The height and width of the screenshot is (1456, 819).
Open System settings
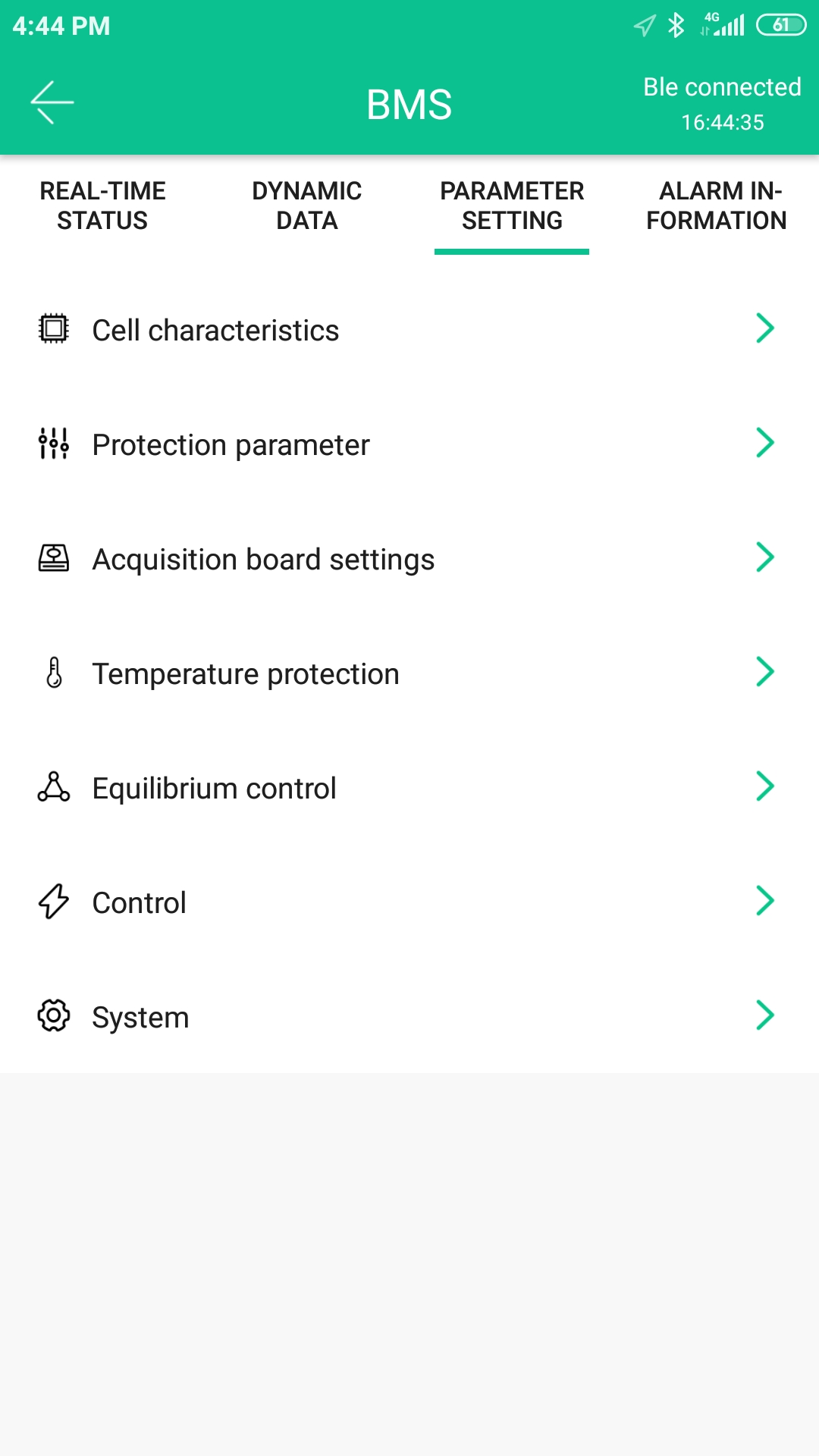click(409, 1017)
